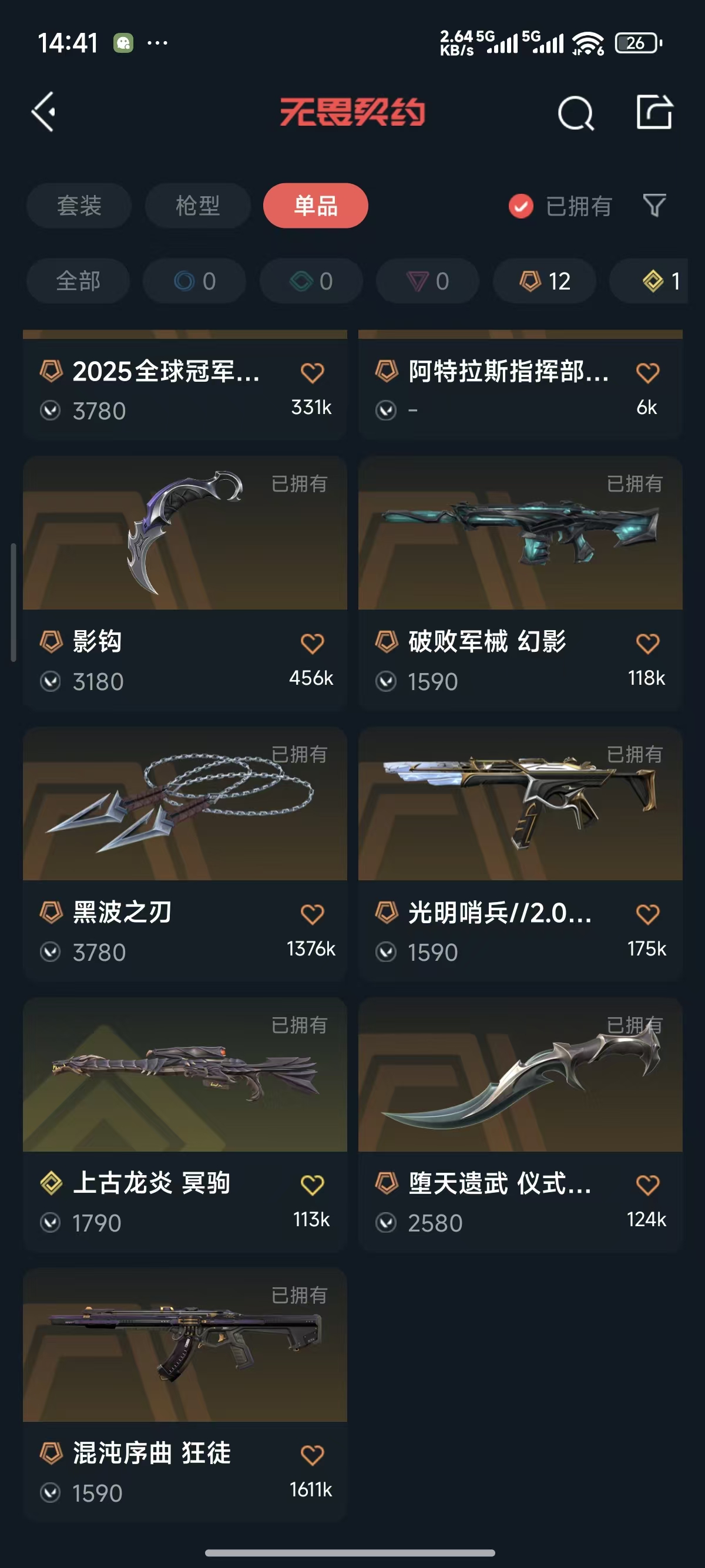
Task: Switch to the 套装 tab
Action: (79, 206)
